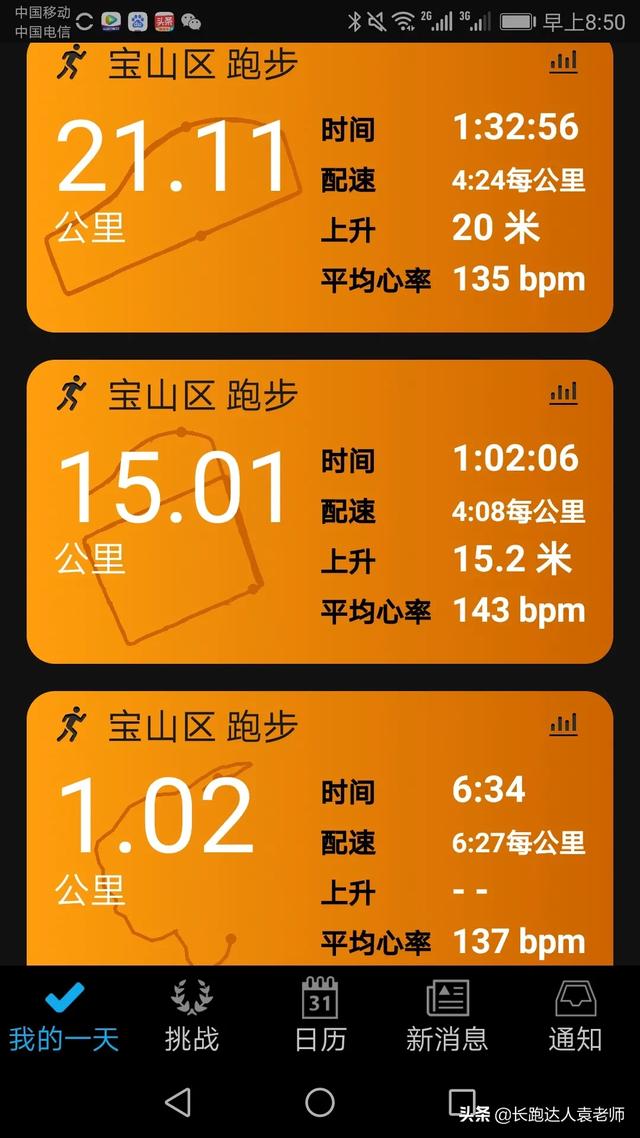
Task: Open the 1.02 km run card
Action: (320, 828)
